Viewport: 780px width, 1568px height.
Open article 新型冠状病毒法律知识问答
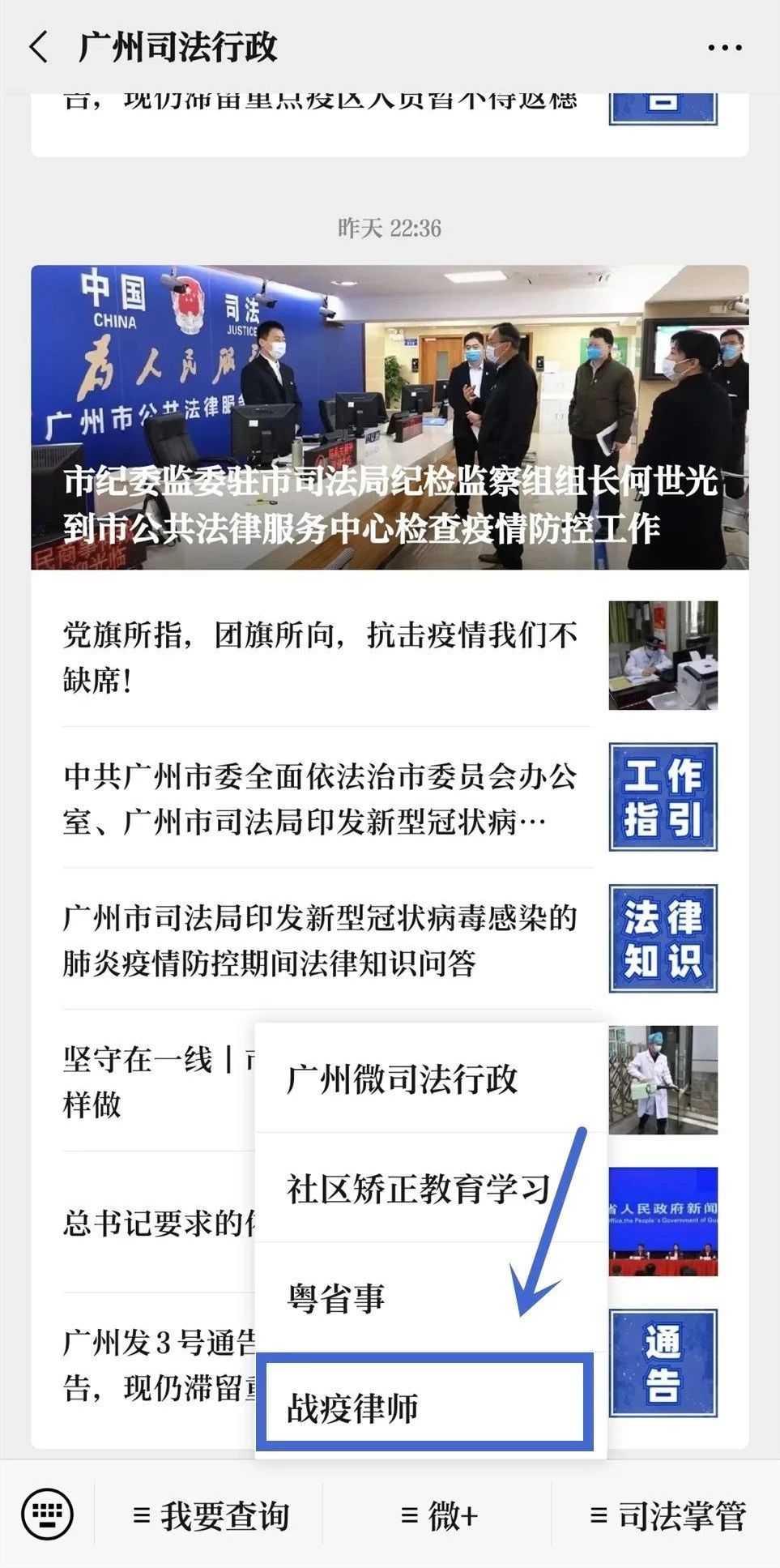click(x=324, y=940)
